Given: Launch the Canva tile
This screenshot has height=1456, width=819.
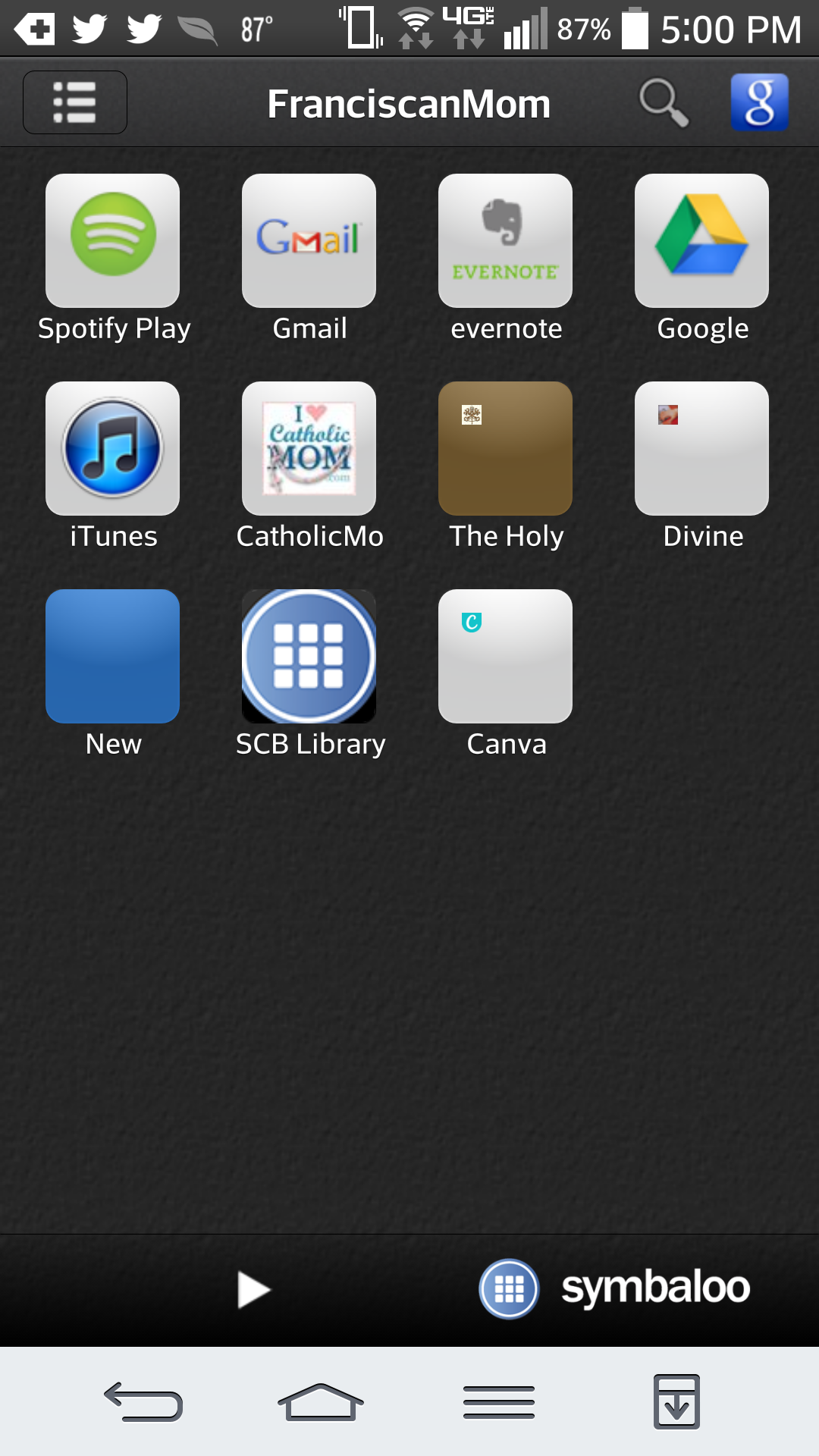Looking at the screenshot, I should pyautogui.click(x=505, y=657).
